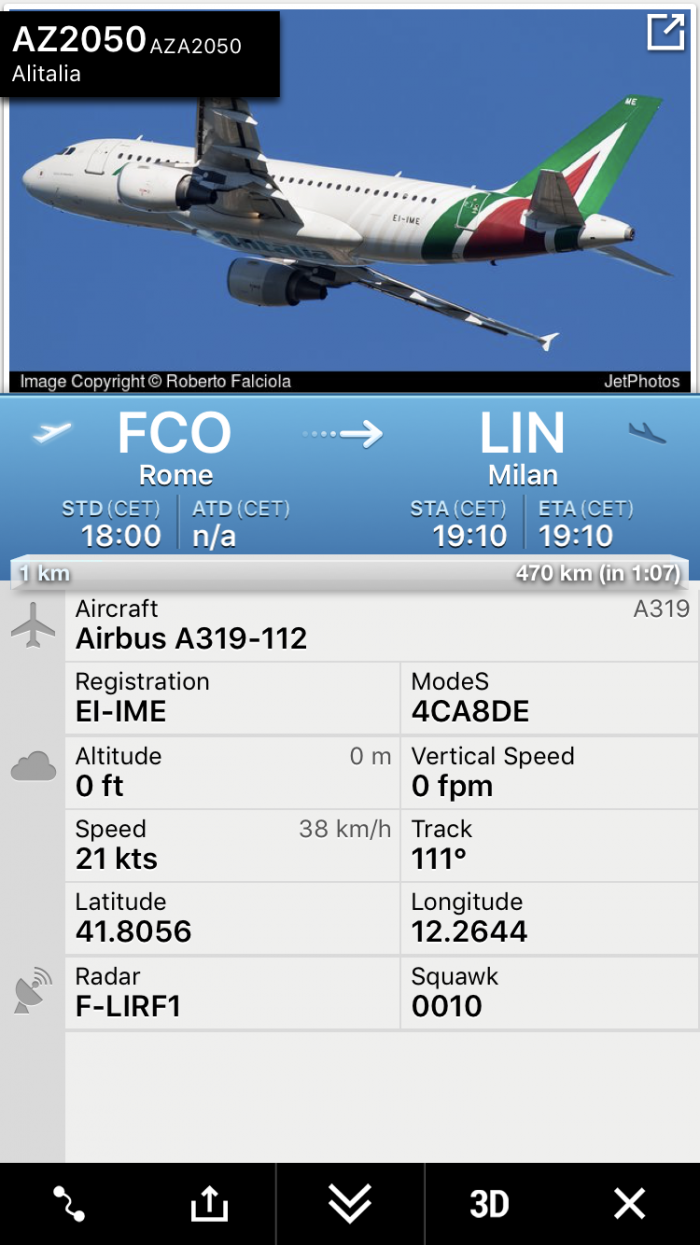Open the aircraft photo in external view

point(665,32)
